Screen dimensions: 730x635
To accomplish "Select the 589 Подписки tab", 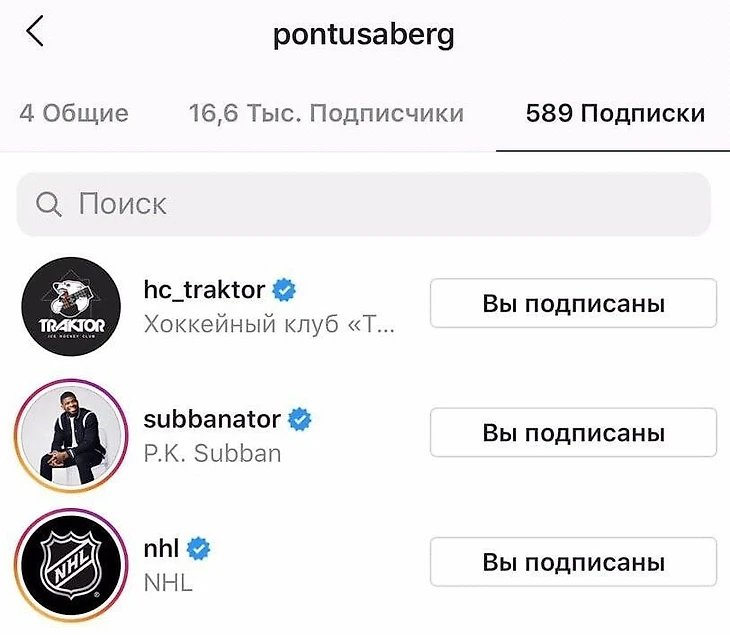I will (615, 113).
